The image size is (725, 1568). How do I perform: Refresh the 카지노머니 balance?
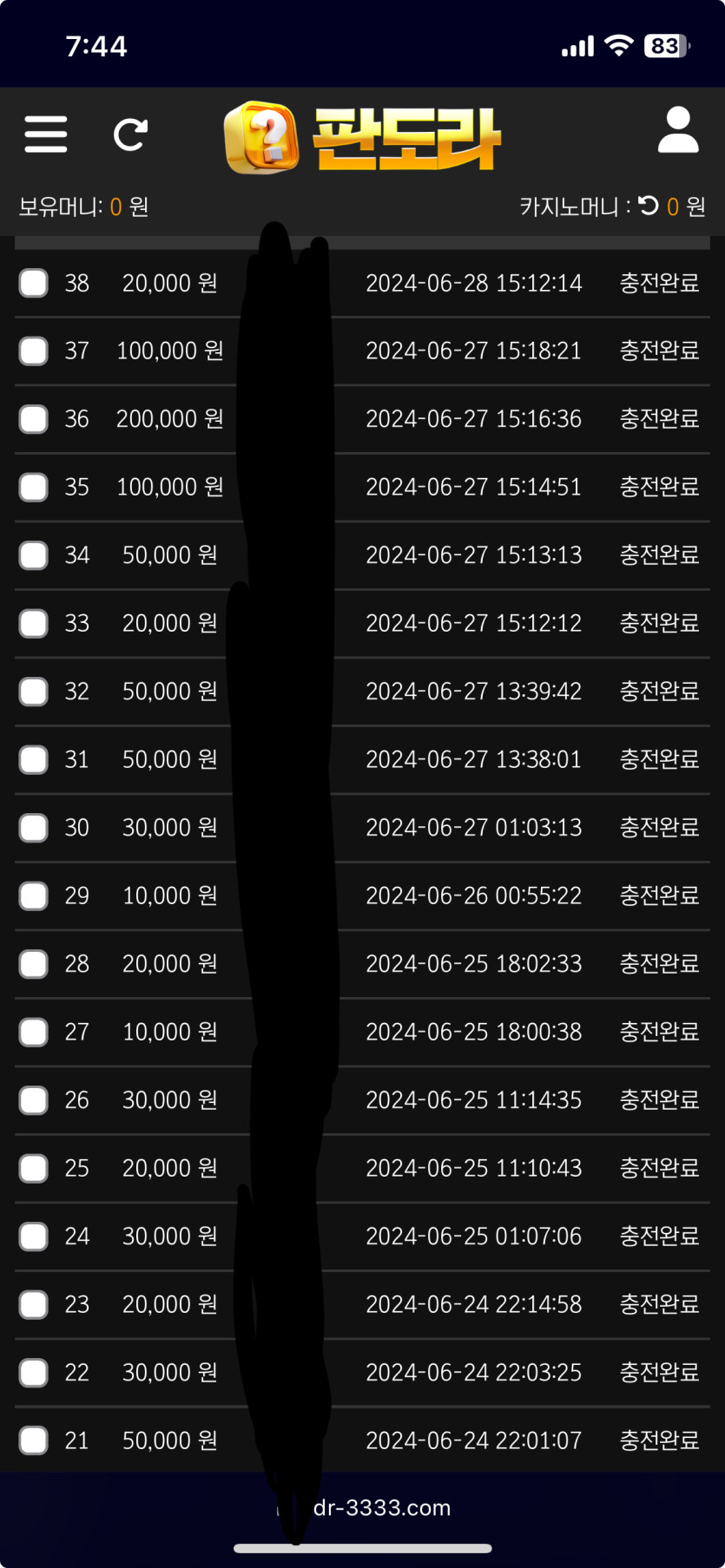click(x=649, y=206)
